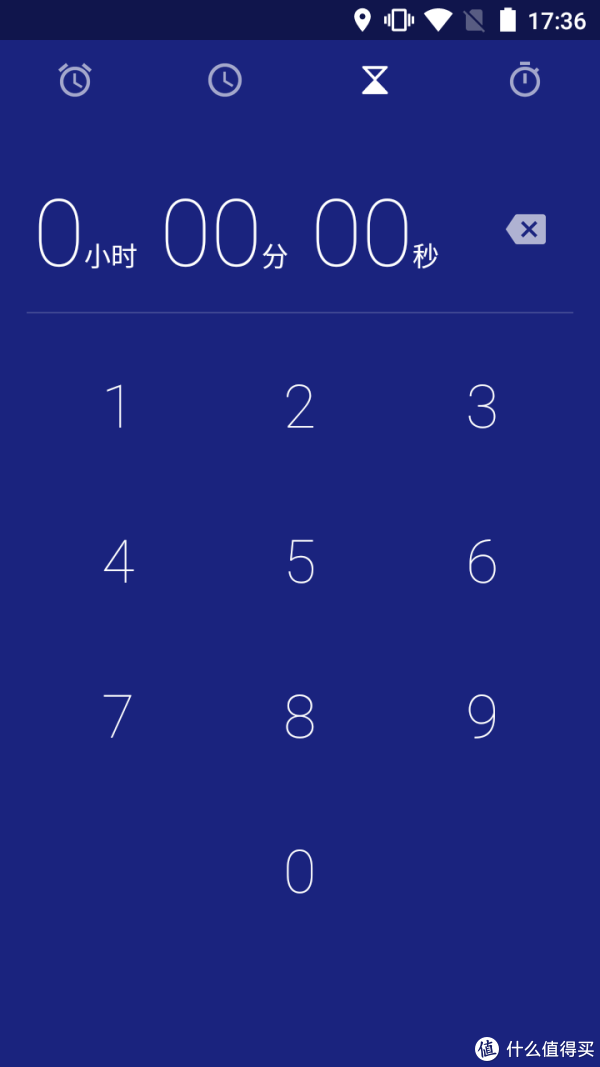Select digit 4 on the keypad

tap(118, 561)
